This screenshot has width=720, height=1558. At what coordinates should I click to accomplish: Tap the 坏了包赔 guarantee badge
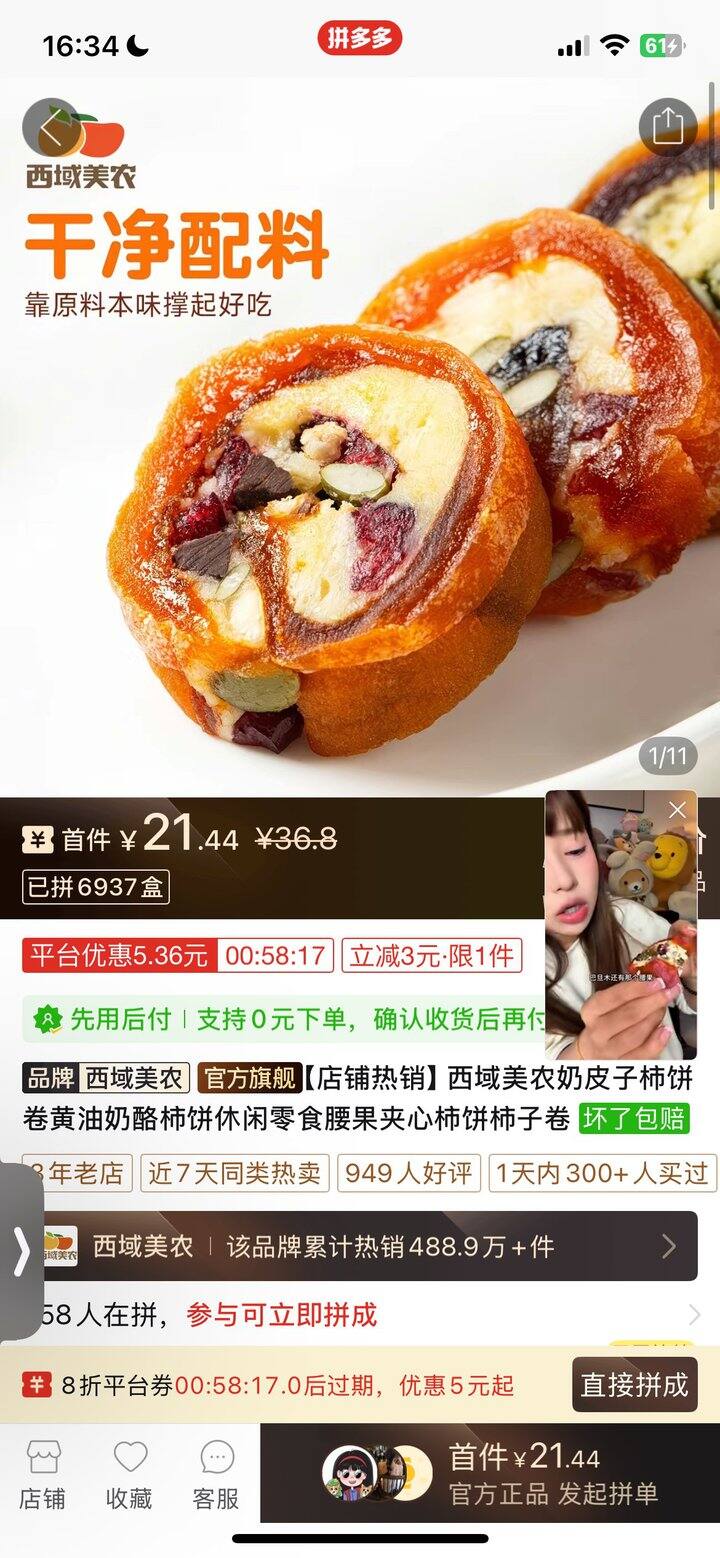coord(635,1117)
